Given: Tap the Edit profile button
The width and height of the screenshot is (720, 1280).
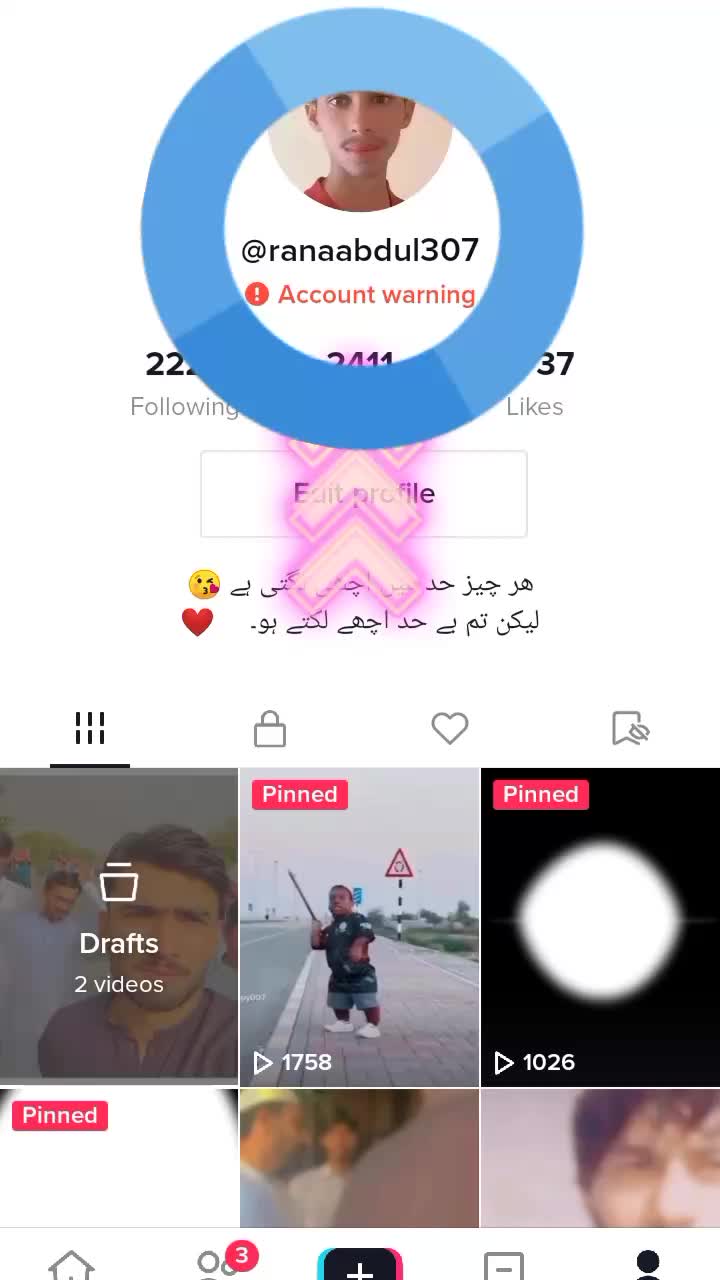Looking at the screenshot, I should point(363,493).
